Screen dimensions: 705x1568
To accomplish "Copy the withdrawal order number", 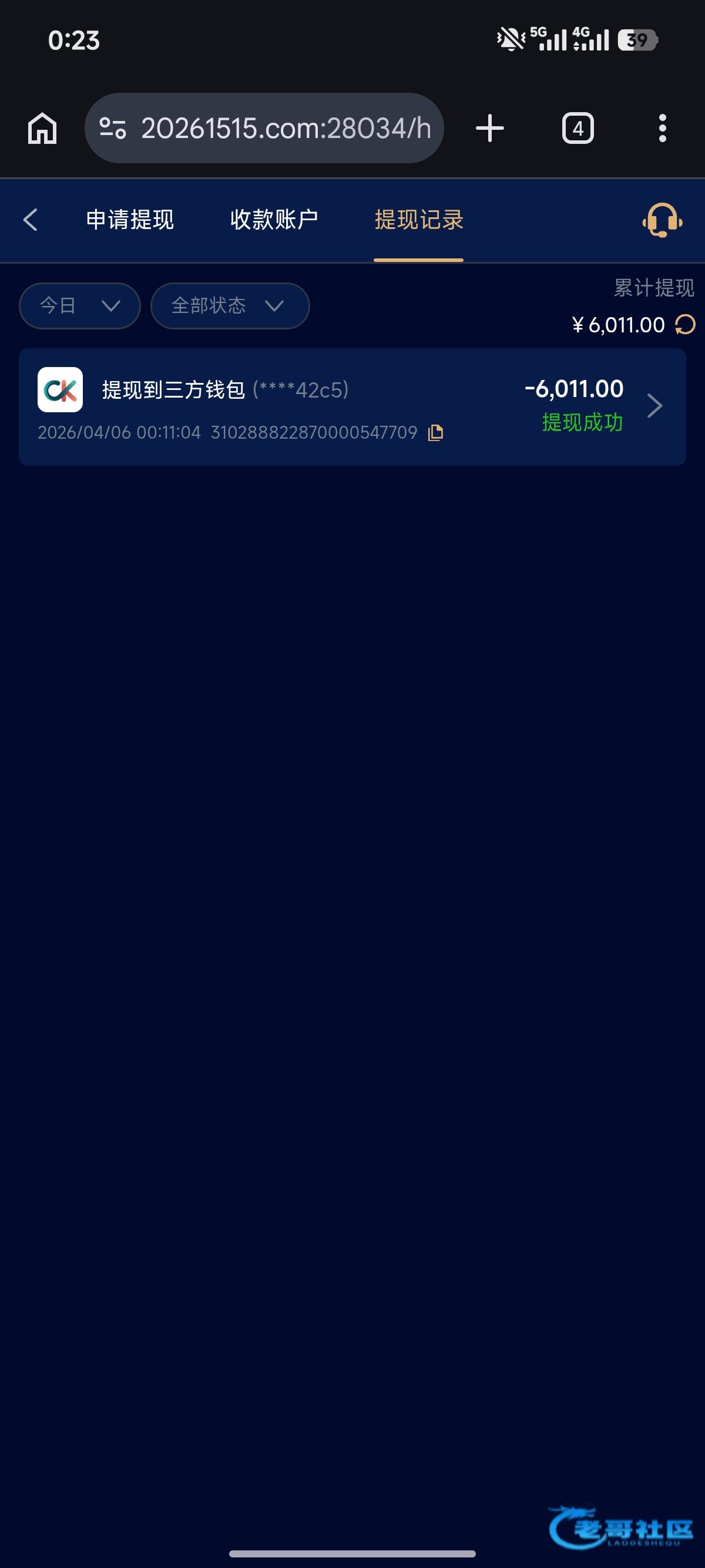I will click(435, 433).
